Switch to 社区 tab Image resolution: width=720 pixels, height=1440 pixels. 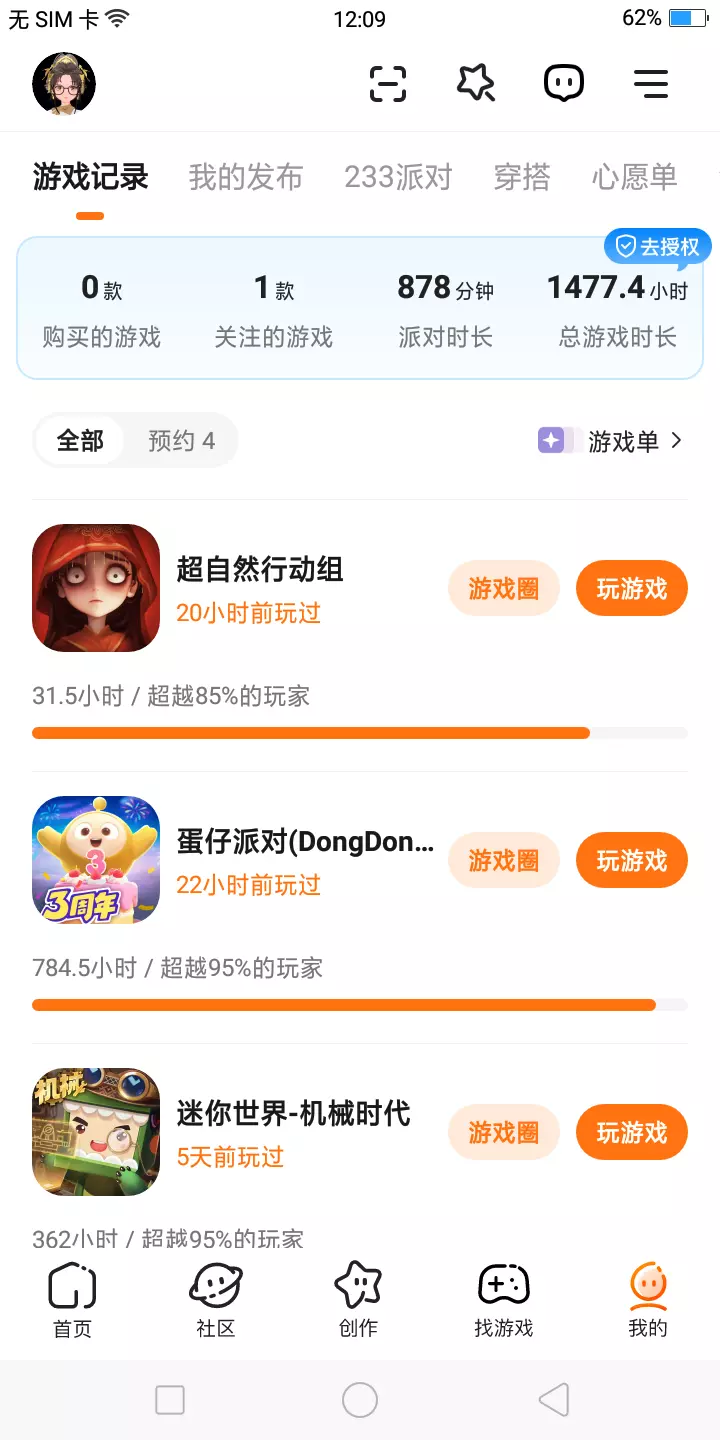click(216, 1300)
